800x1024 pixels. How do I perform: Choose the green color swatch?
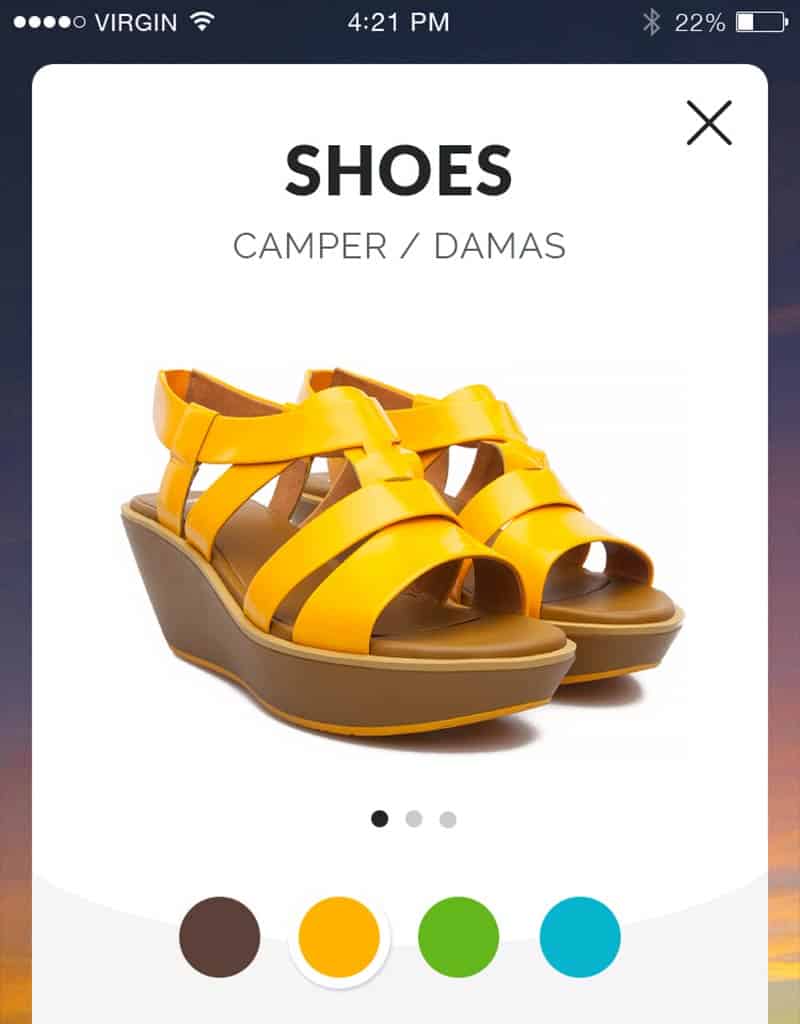(458, 937)
